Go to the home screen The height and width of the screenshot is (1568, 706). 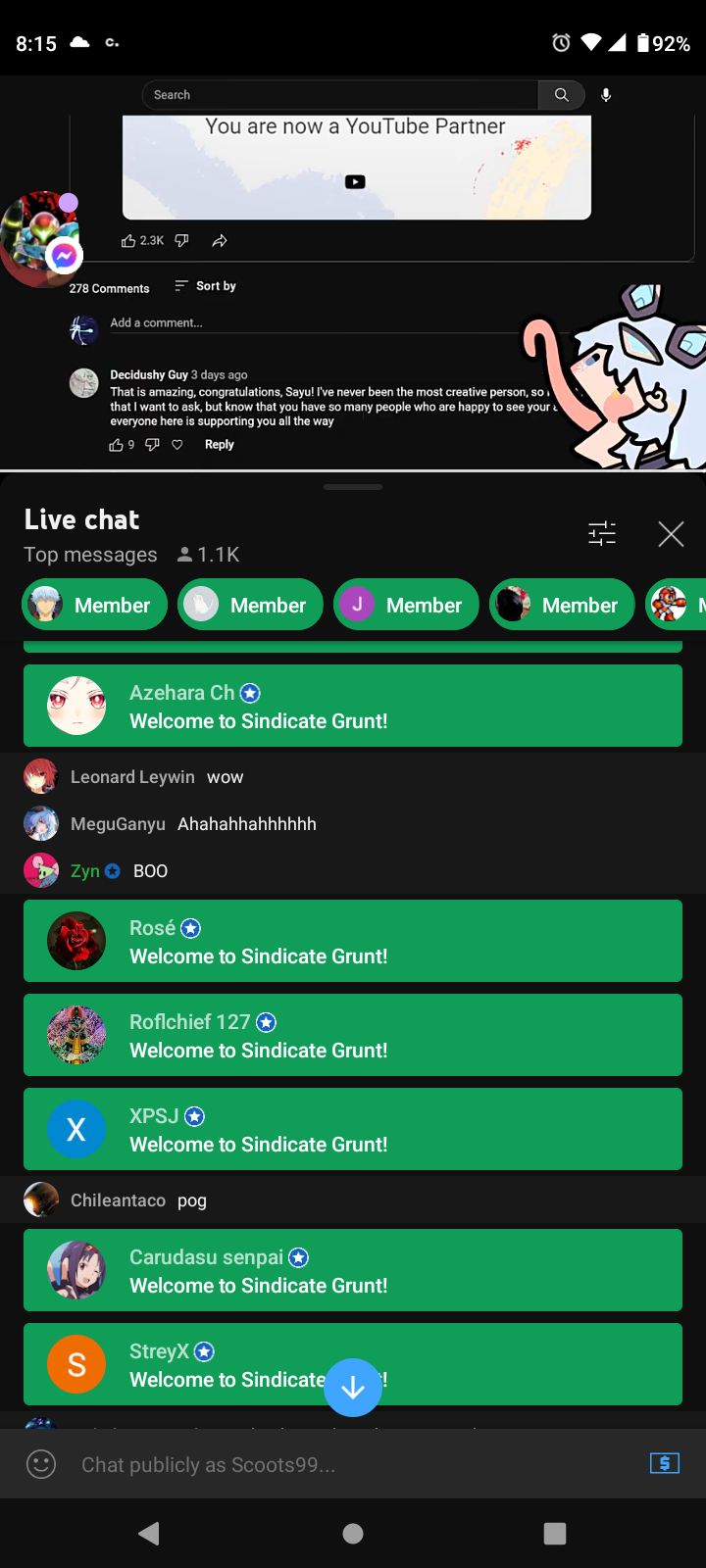tap(353, 1534)
